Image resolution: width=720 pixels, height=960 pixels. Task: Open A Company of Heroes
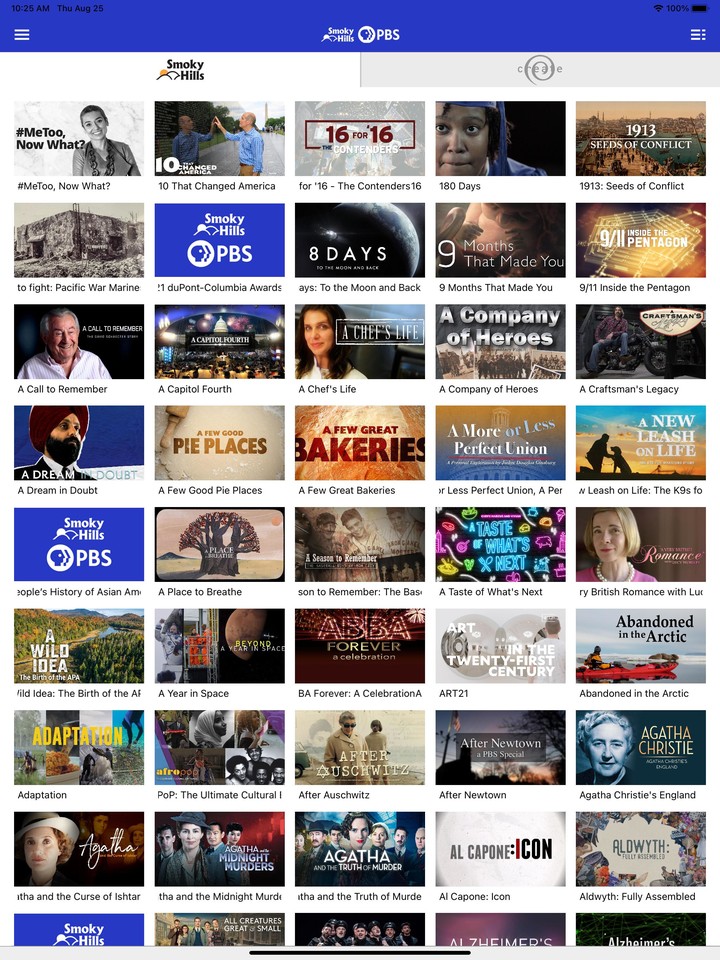pos(500,343)
